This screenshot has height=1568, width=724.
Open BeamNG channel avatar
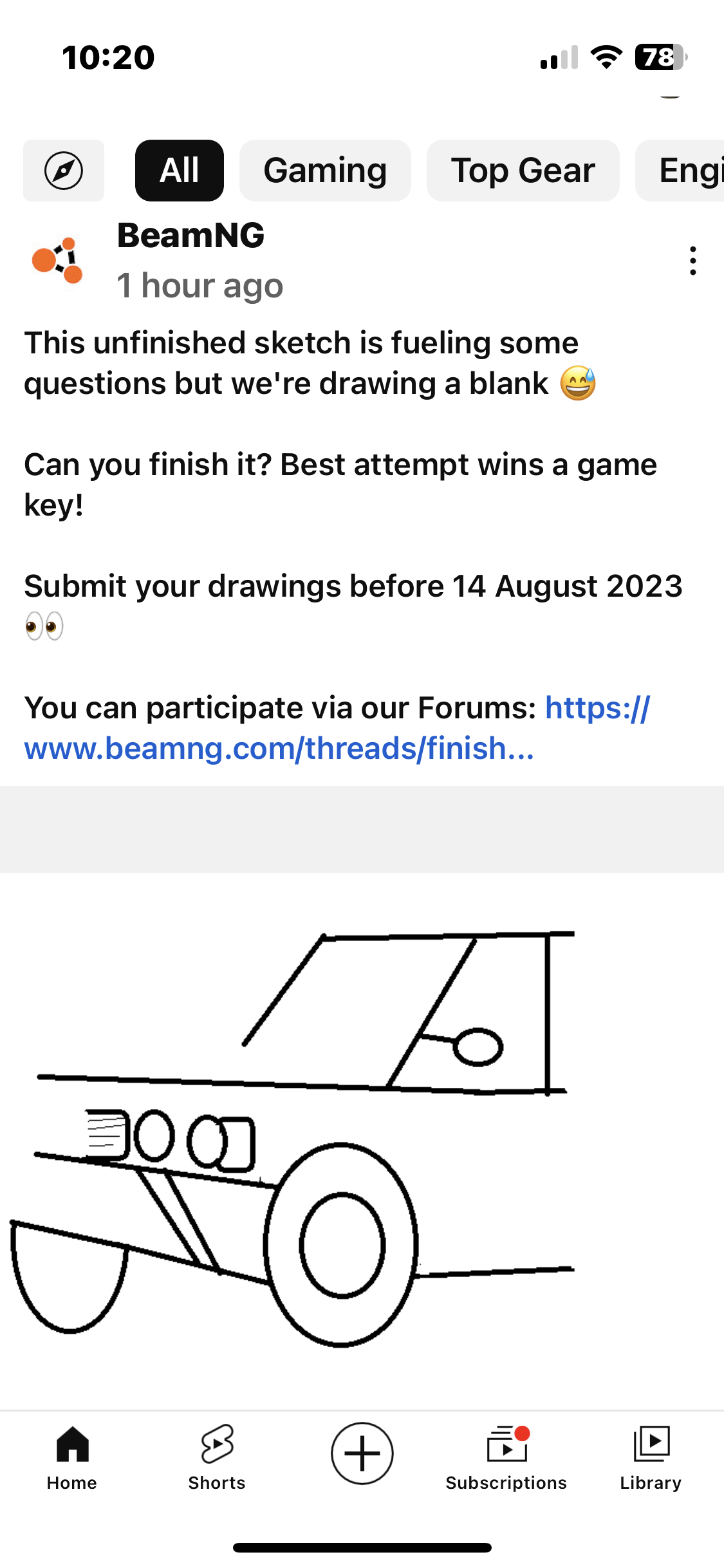pos(57,261)
